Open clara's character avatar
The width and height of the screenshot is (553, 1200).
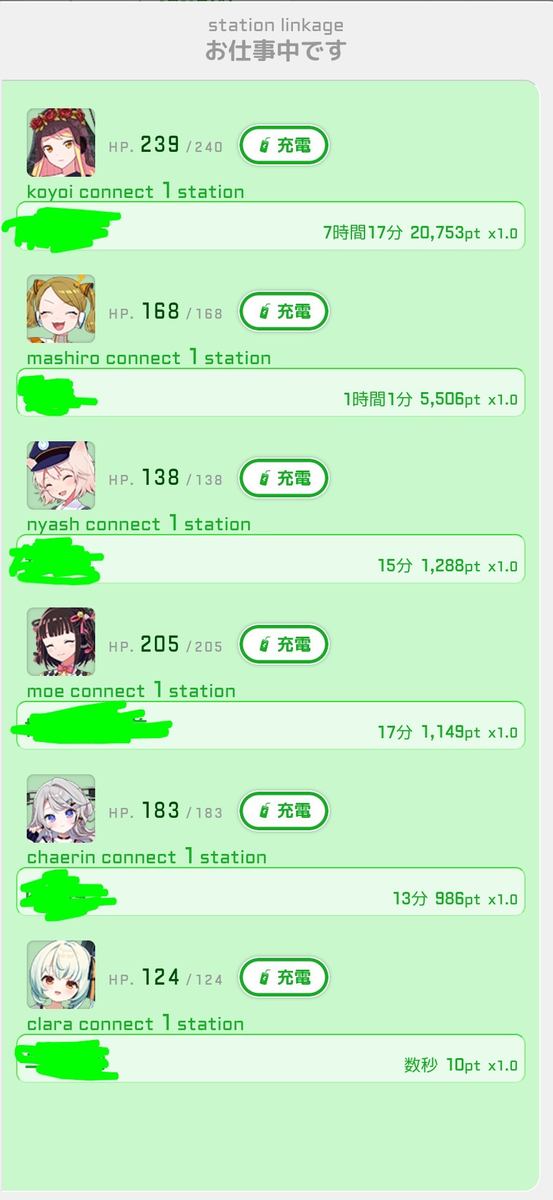61,974
